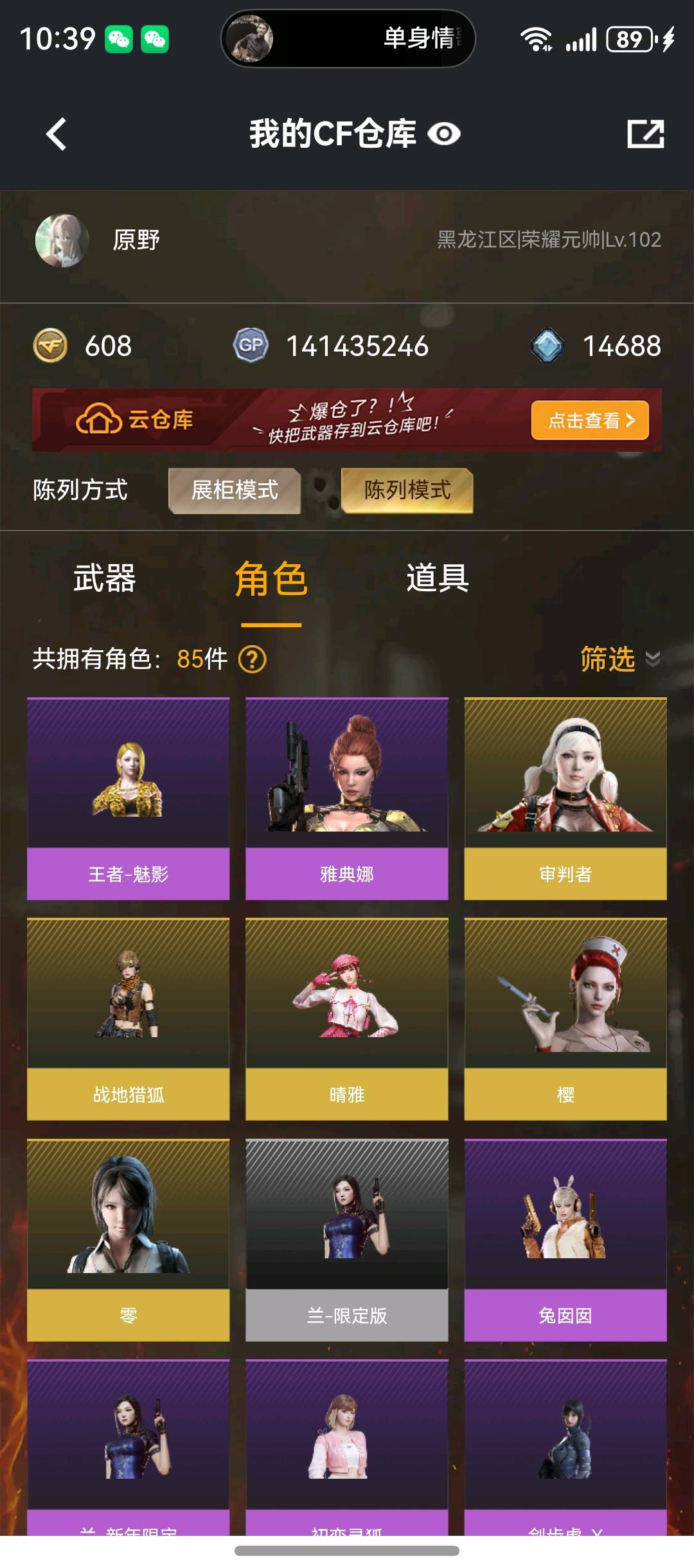View the 樱 nurse character
This screenshot has width=694, height=1568.
(x=565, y=1019)
